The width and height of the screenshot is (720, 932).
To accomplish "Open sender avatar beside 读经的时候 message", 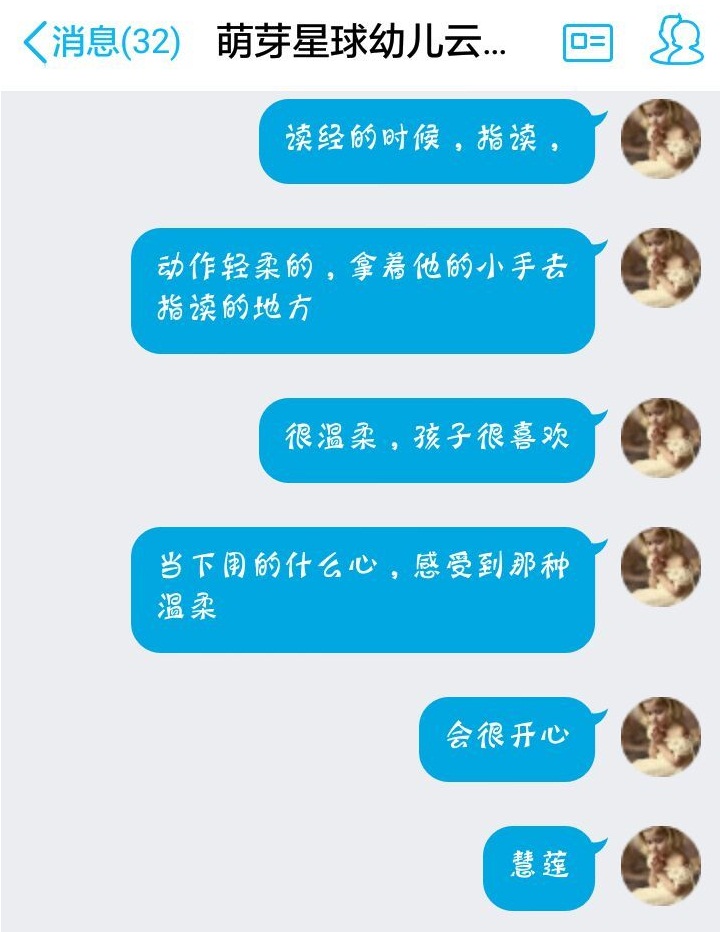I will tap(661, 139).
